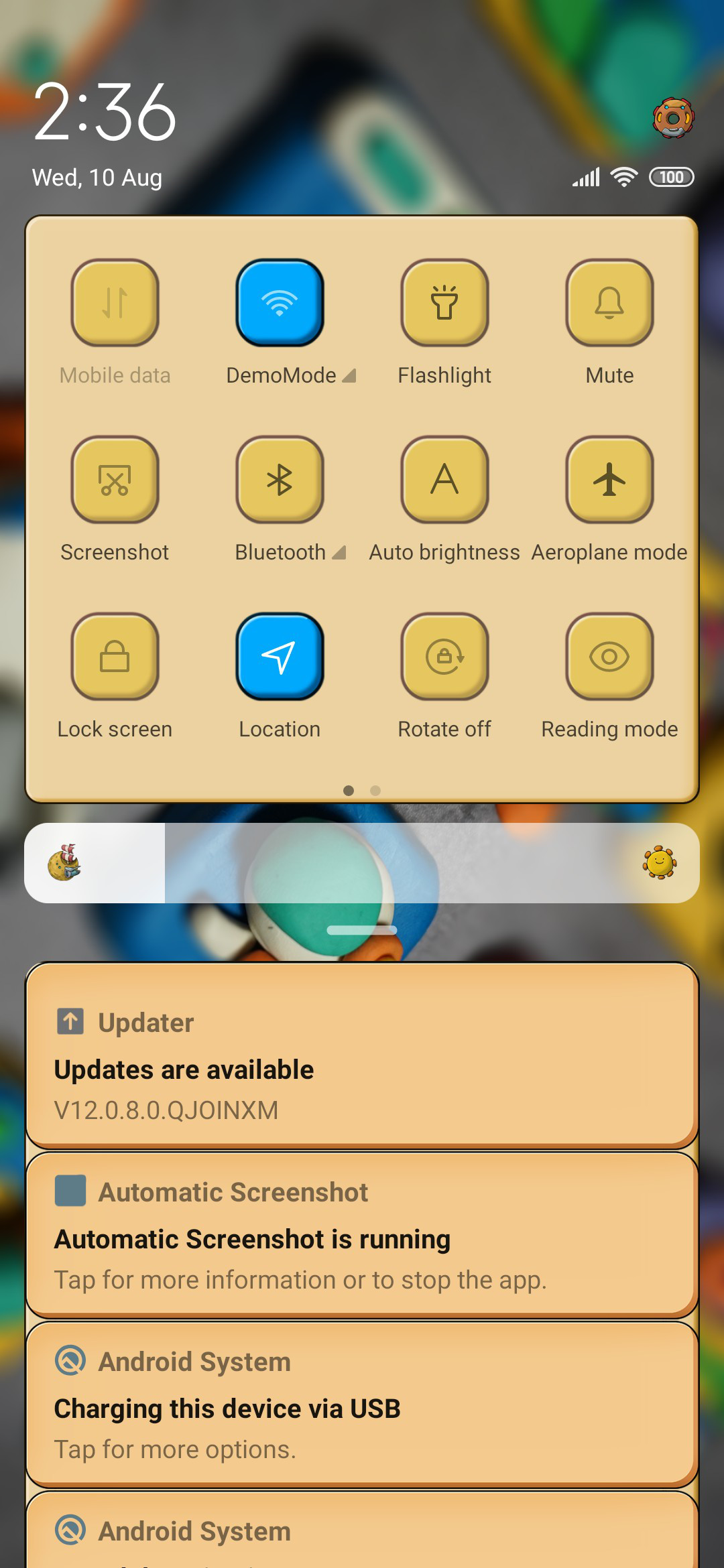Toggle the Mute tile
724x1568 pixels.
point(609,302)
